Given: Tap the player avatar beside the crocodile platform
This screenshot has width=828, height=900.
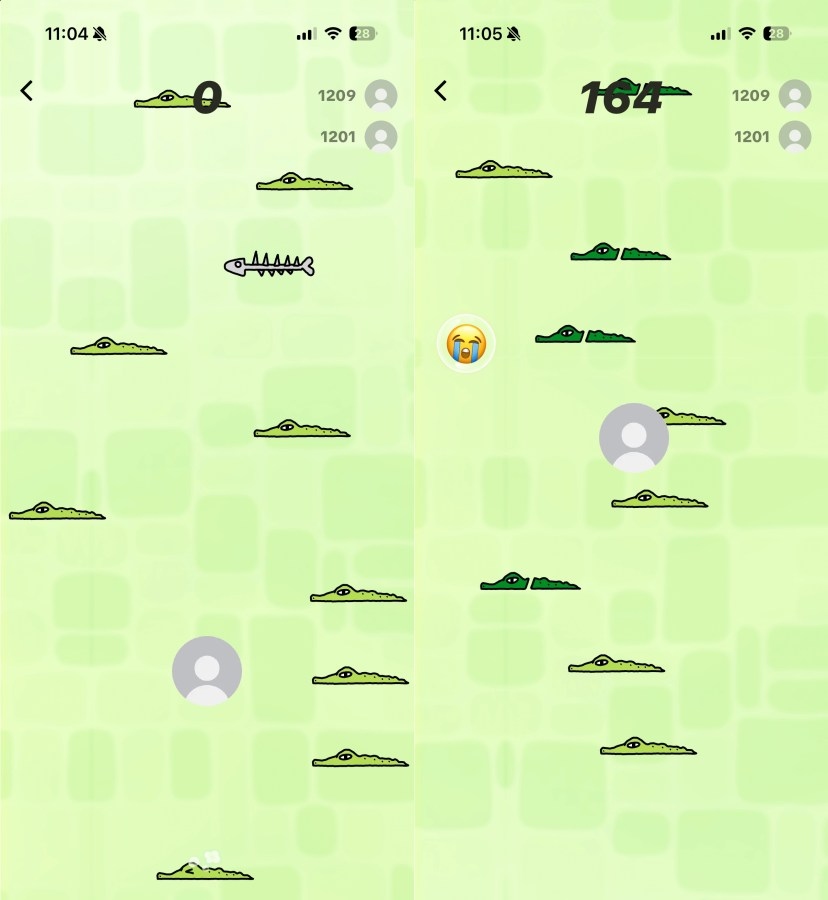Looking at the screenshot, I should [634, 437].
